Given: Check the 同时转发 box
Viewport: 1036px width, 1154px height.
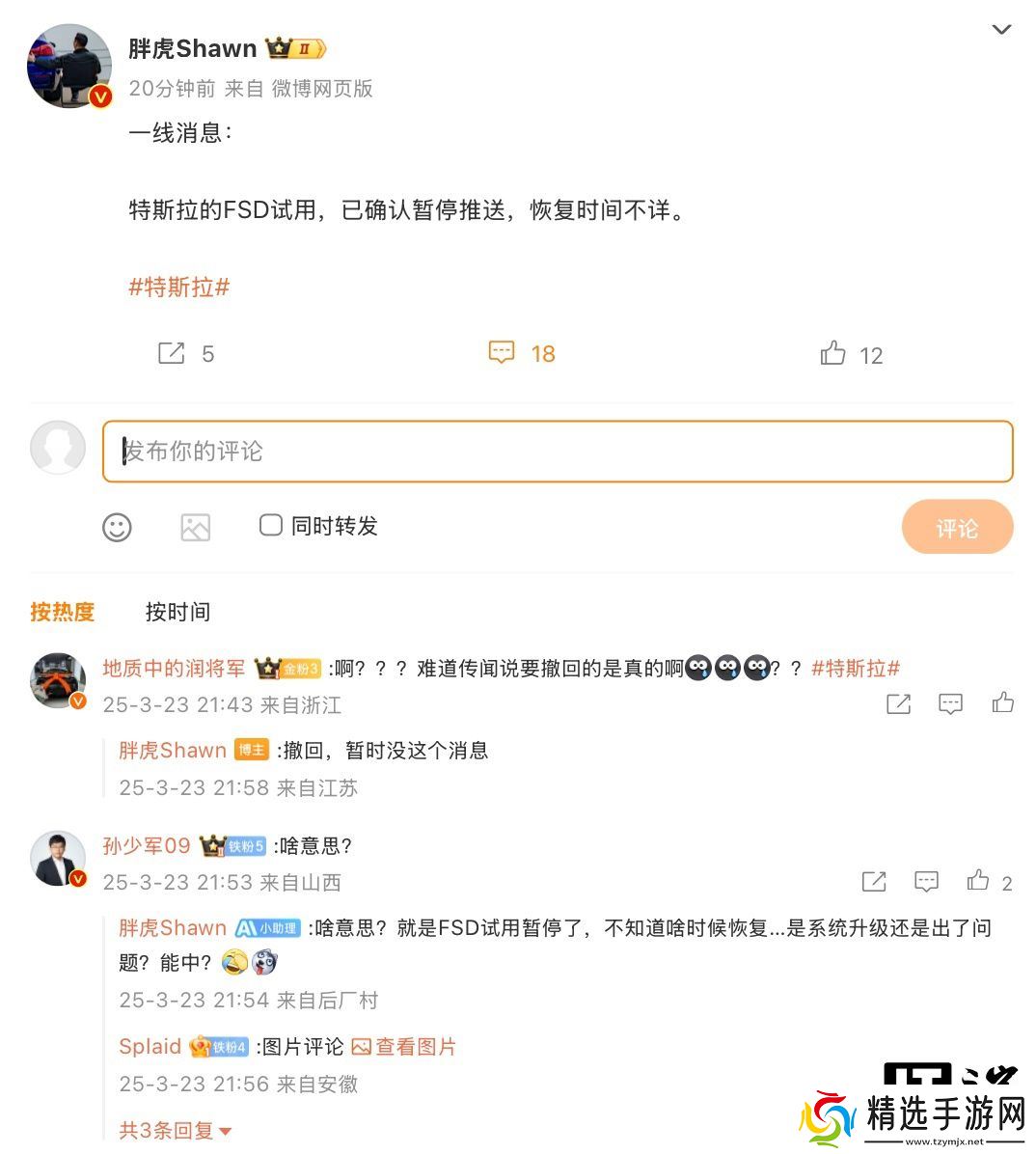Looking at the screenshot, I should pyautogui.click(x=271, y=525).
